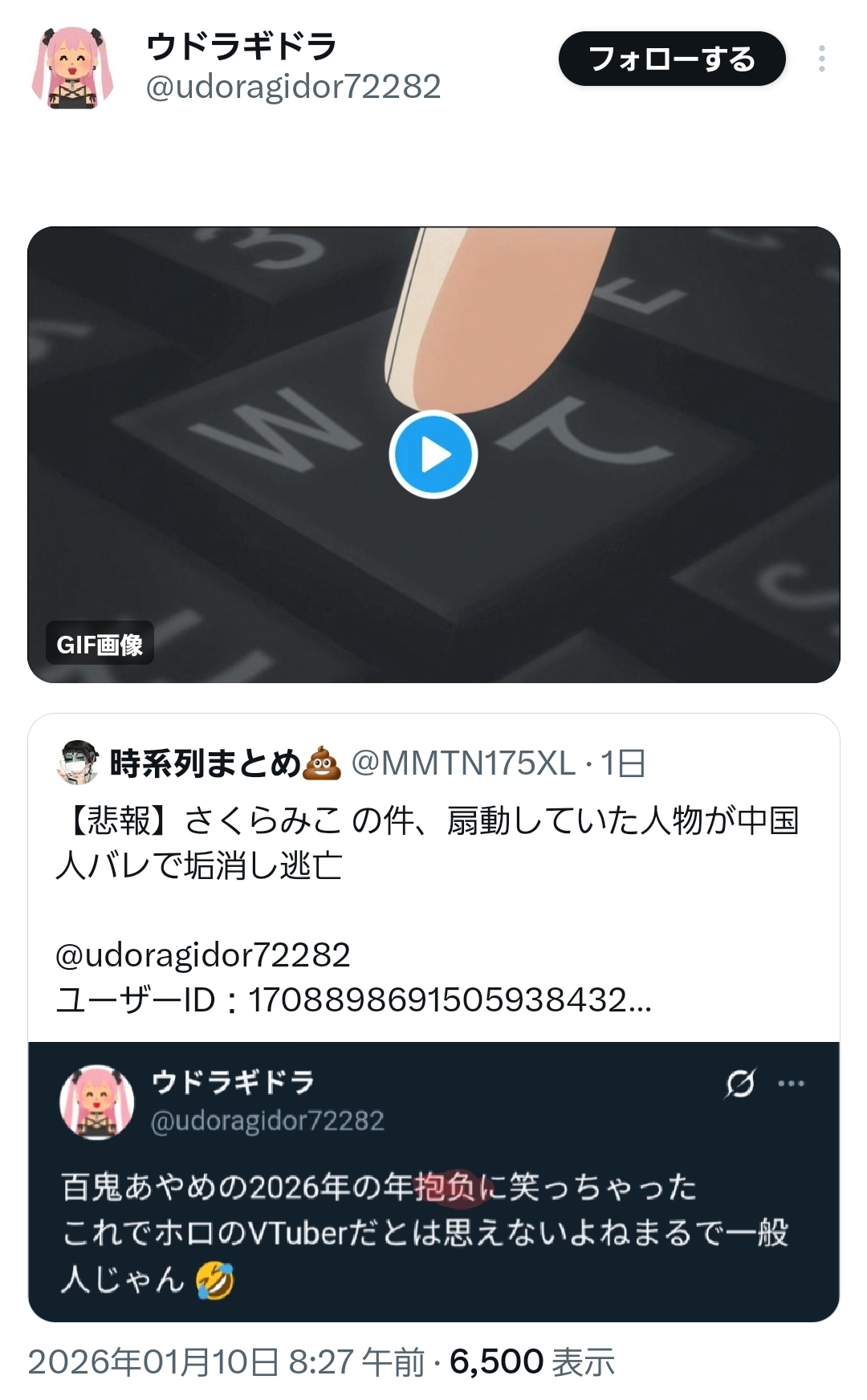Tap the フォローする button
Image resolution: width=867 pixels, height=1400 pixels.
tap(671, 59)
